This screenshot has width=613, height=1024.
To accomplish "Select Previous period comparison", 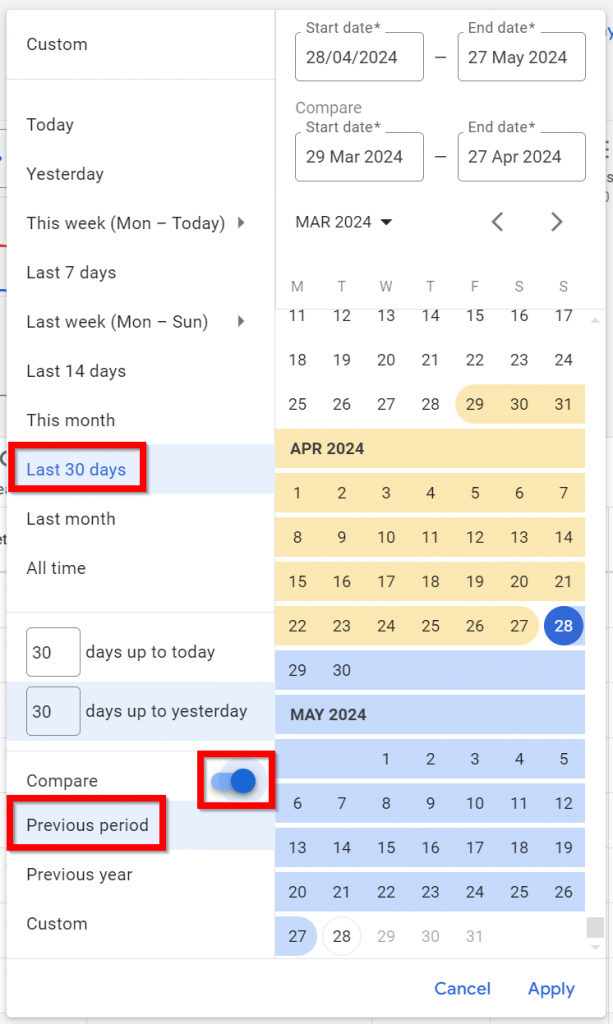I will [87, 825].
